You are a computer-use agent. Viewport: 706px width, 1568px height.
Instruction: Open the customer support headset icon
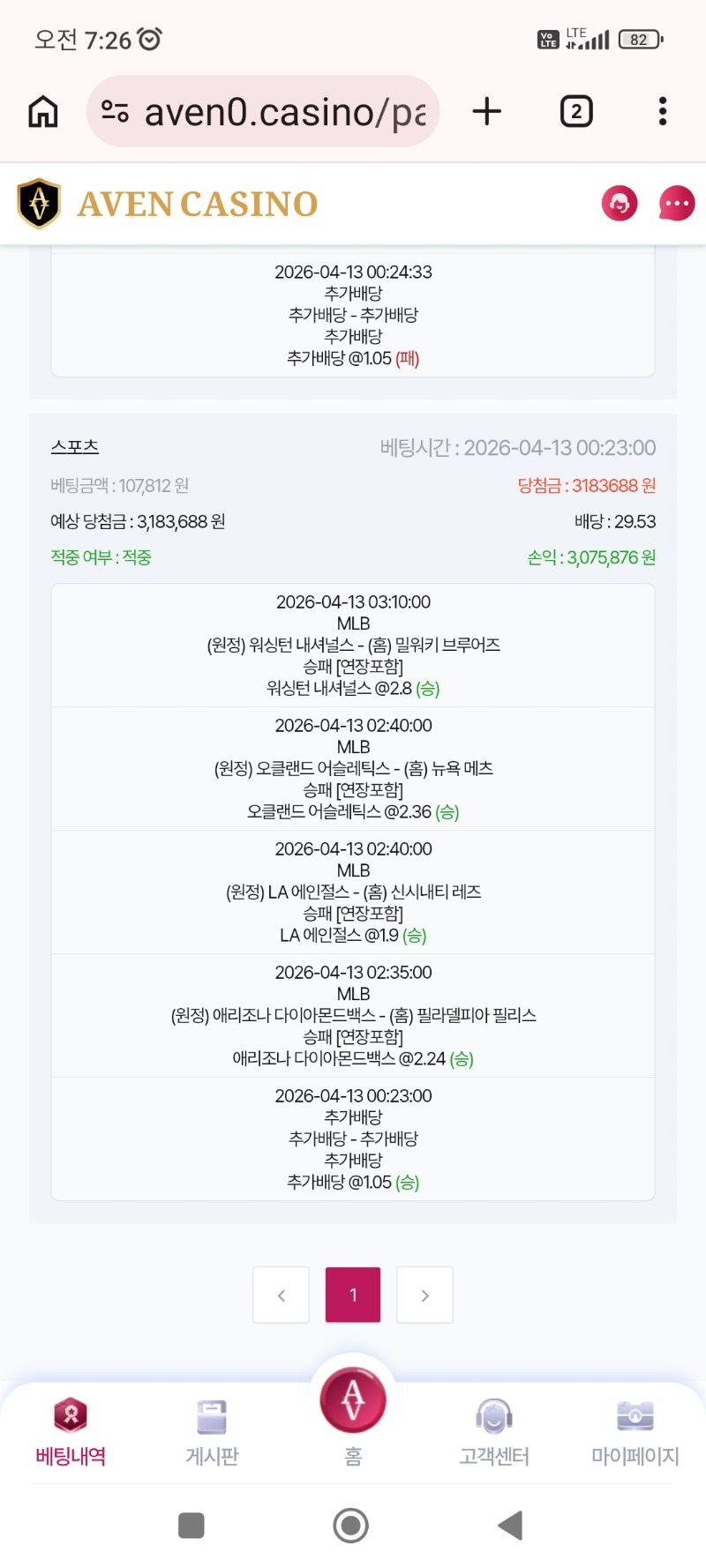[x=620, y=204]
